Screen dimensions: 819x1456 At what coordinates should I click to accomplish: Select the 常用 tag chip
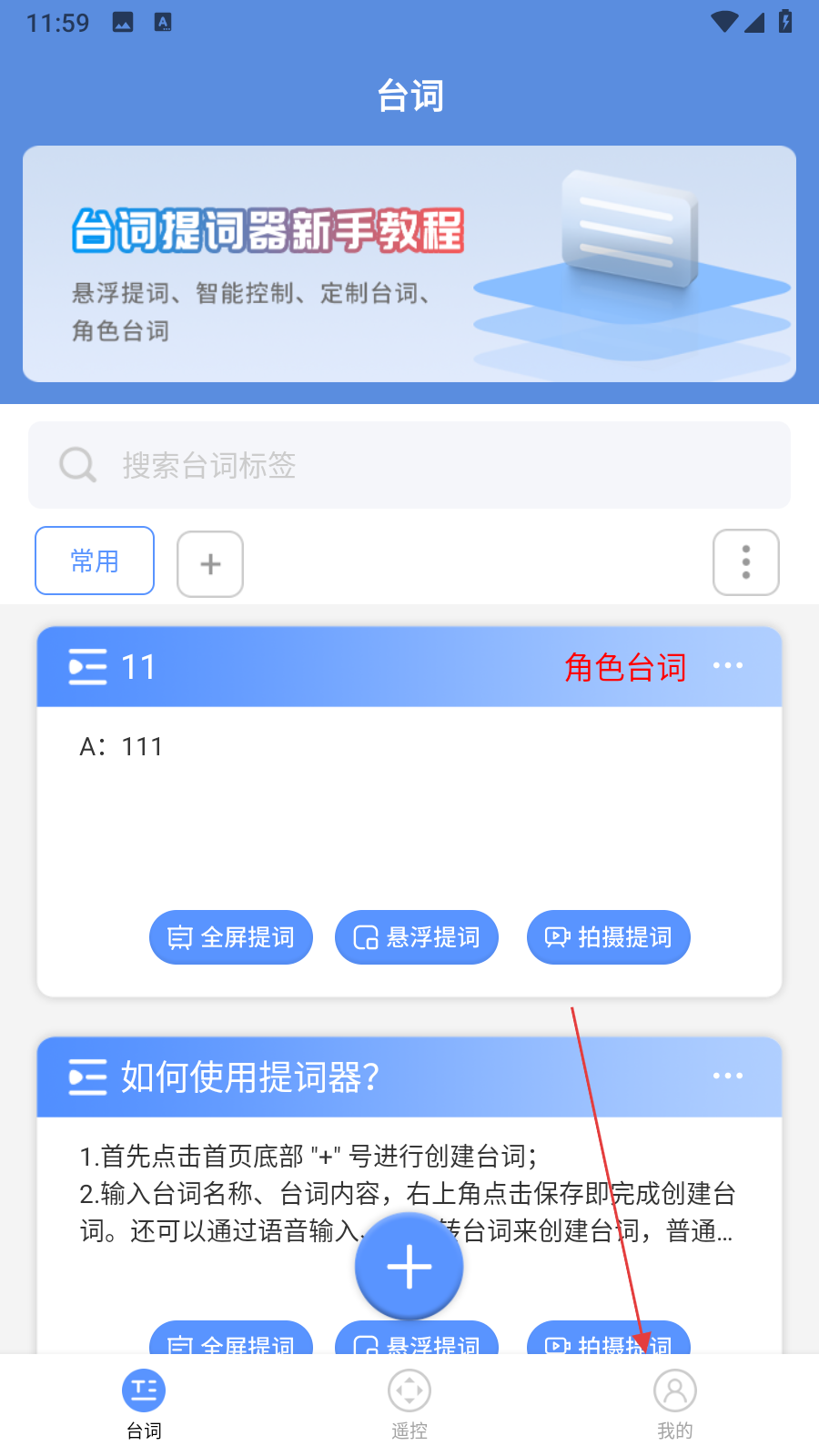pos(95,561)
